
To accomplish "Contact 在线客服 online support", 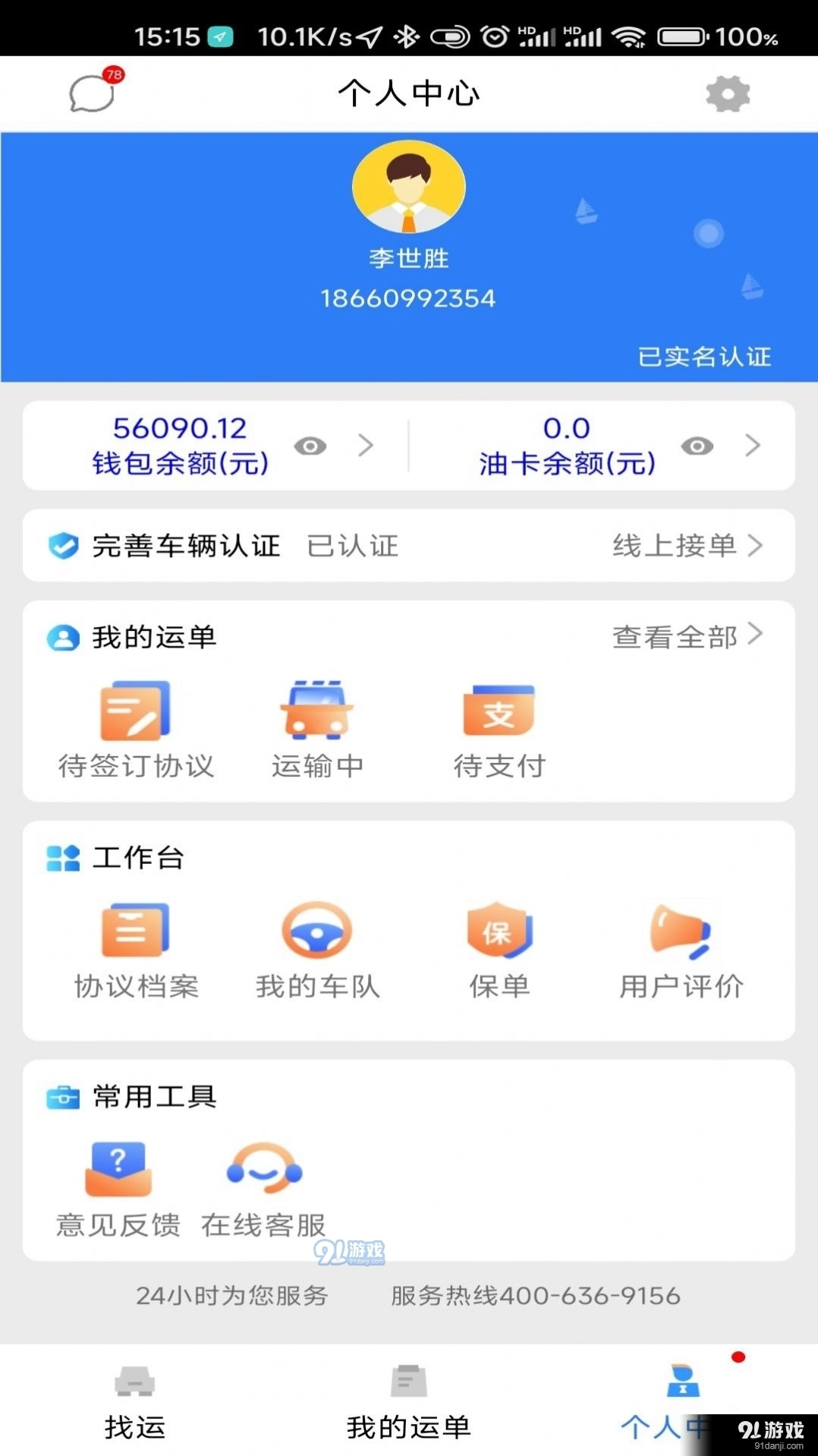I will click(263, 1189).
